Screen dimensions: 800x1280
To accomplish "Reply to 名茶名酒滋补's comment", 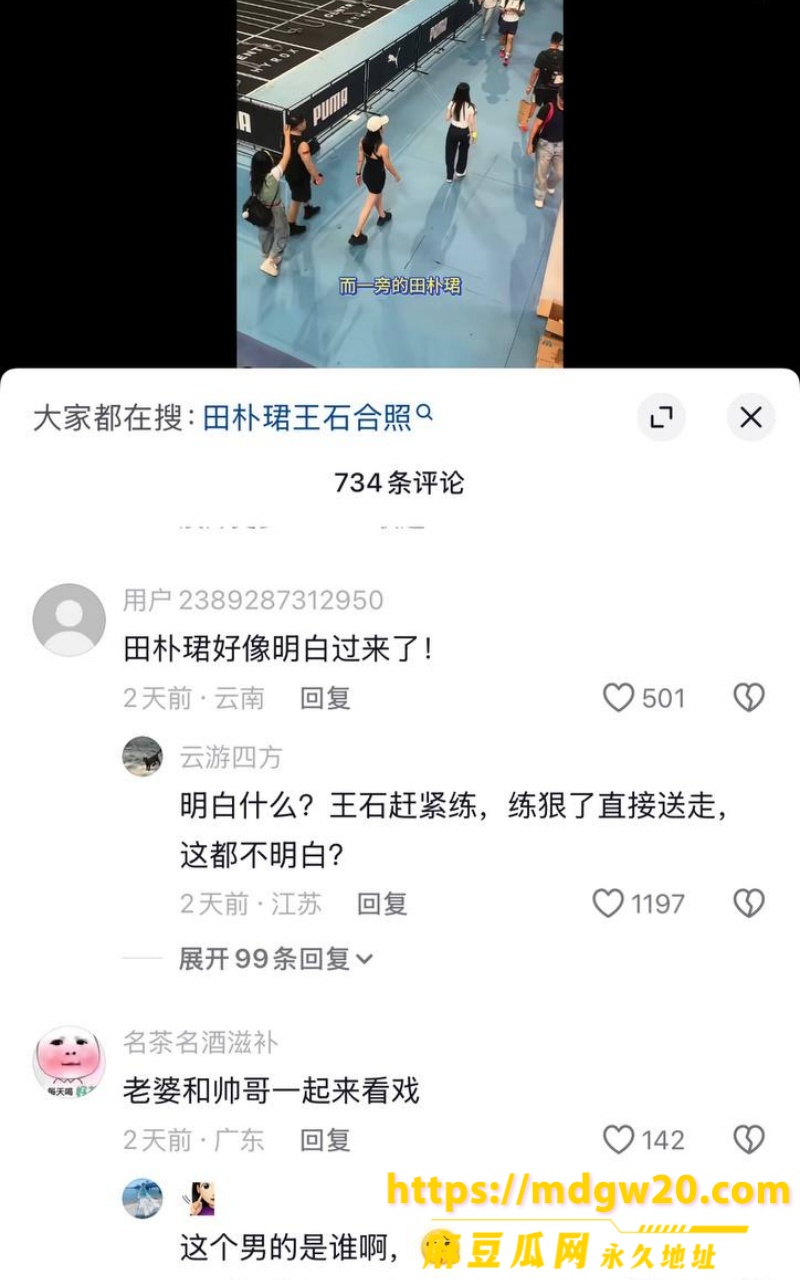I will 325,1140.
